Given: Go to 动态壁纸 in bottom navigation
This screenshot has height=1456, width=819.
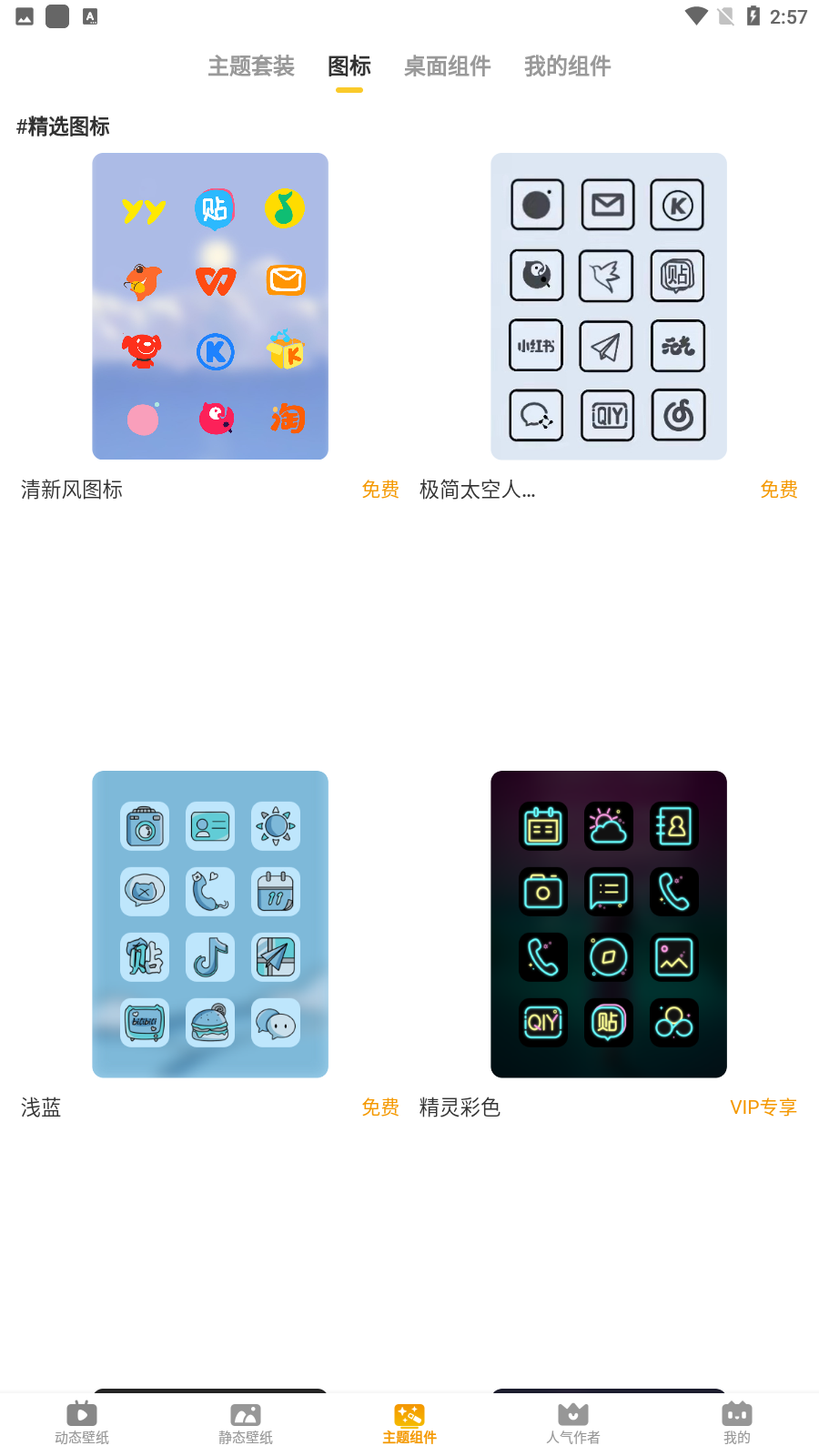Looking at the screenshot, I should pos(82,1423).
